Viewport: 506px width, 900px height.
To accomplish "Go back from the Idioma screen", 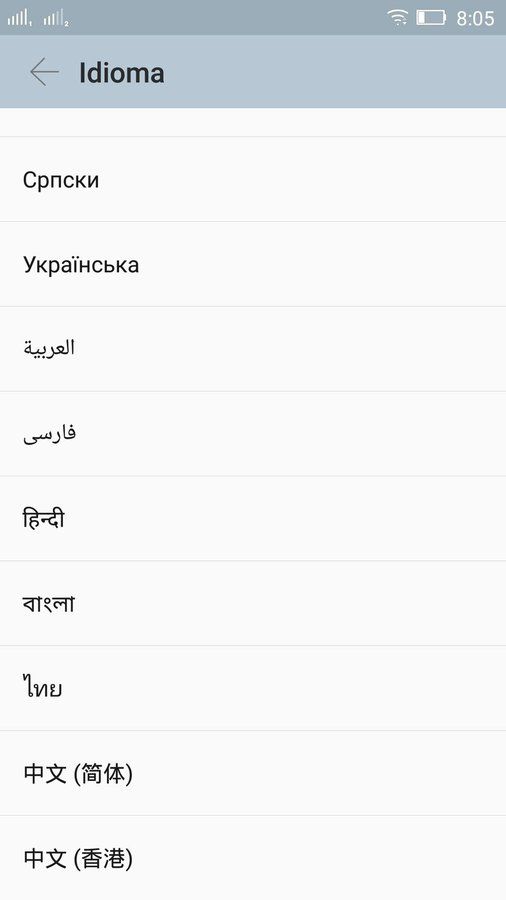I will pos(44,72).
